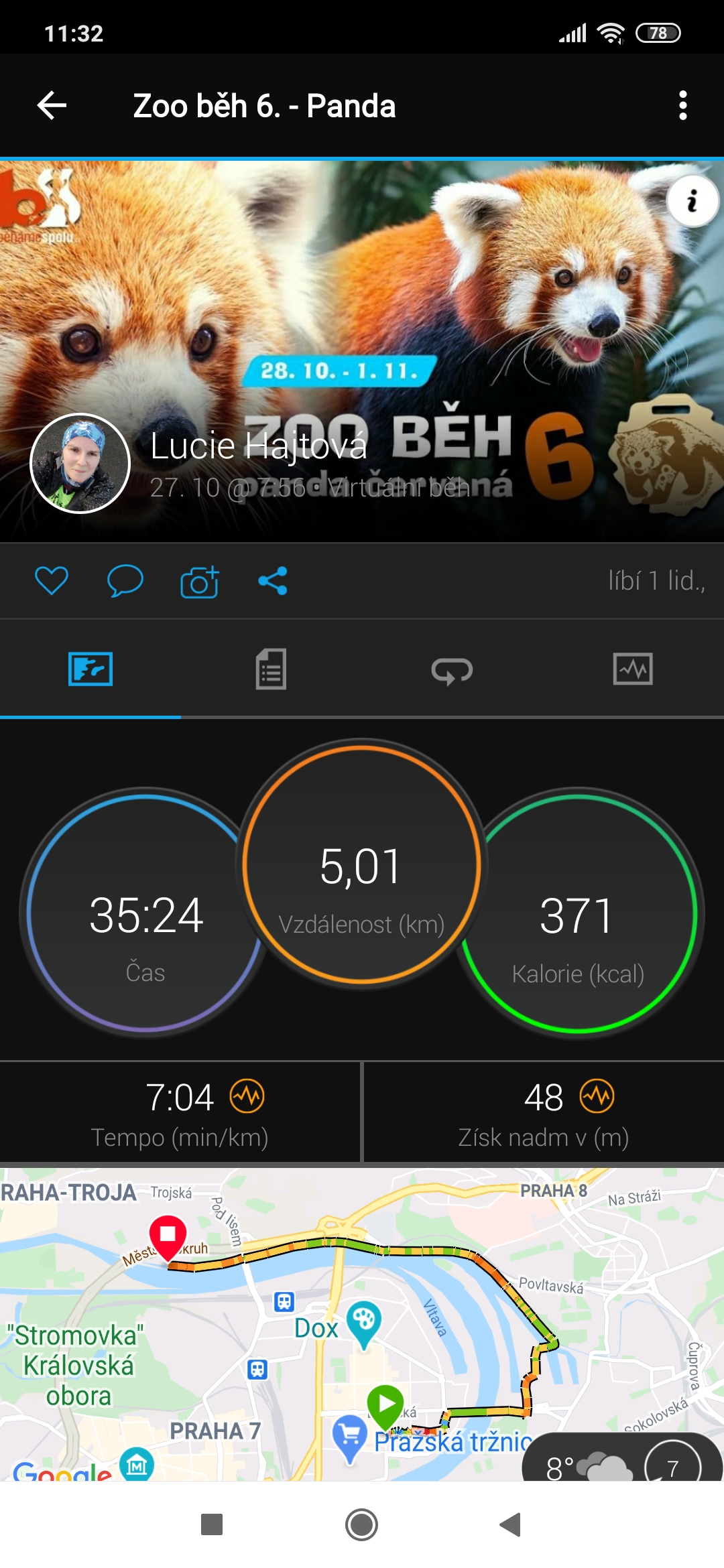Like this activity with the heart
This screenshot has height=1568, width=724.
tap(52, 580)
